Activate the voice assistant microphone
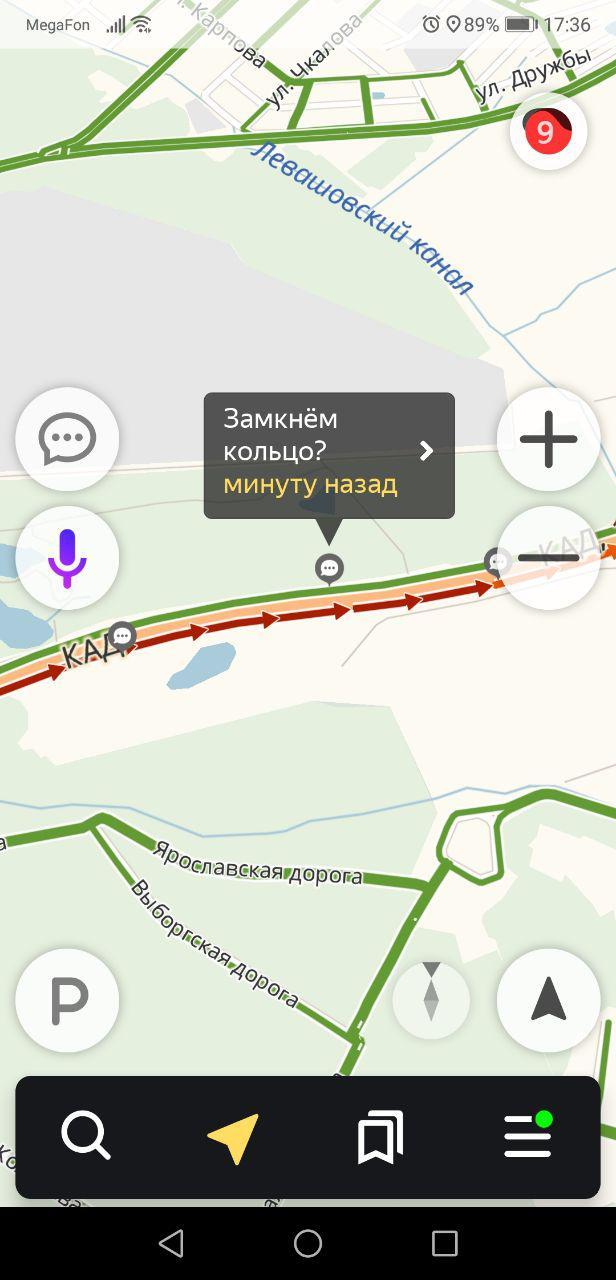 [x=67, y=558]
